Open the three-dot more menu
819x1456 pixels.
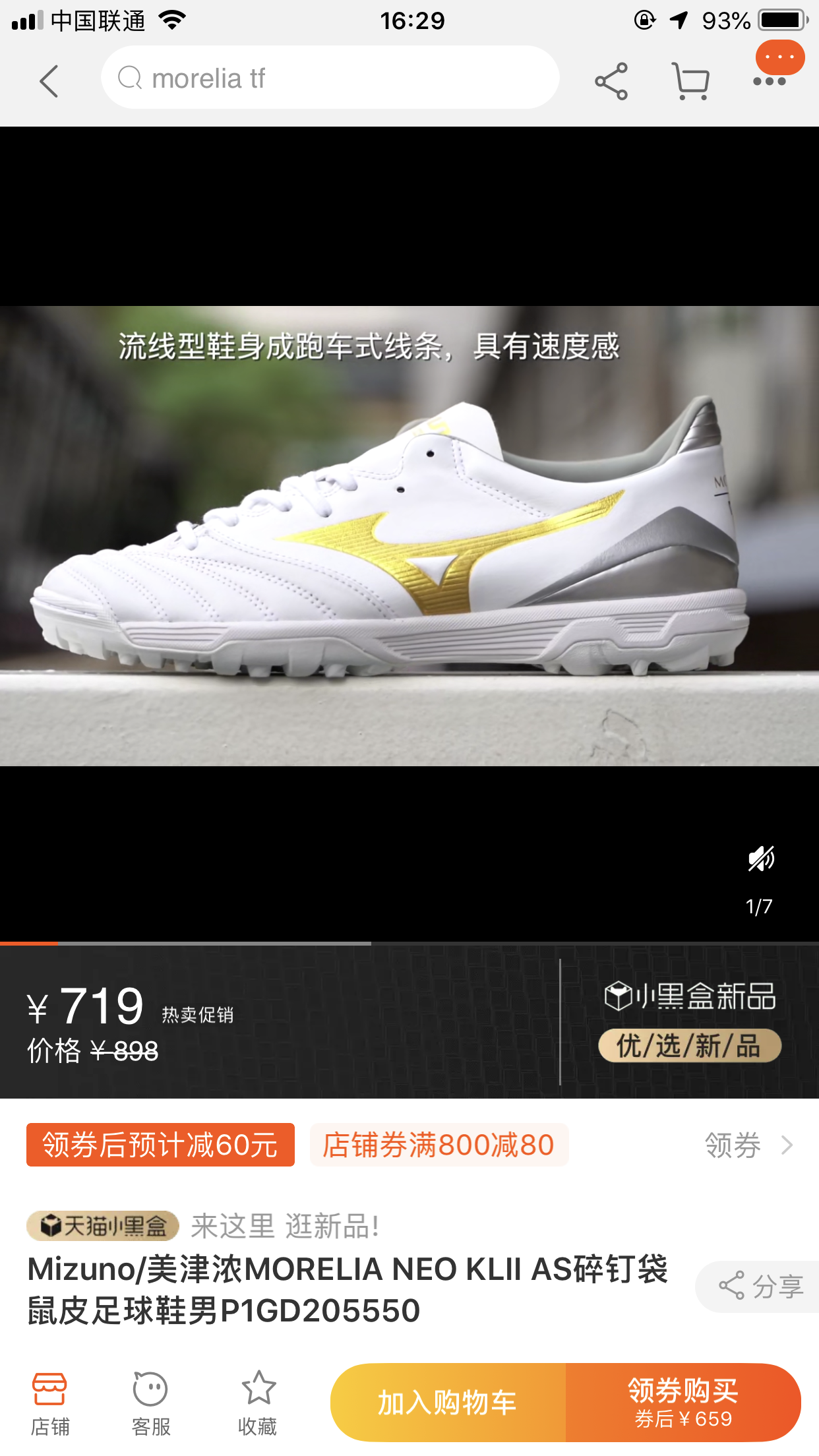coord(770,80)
